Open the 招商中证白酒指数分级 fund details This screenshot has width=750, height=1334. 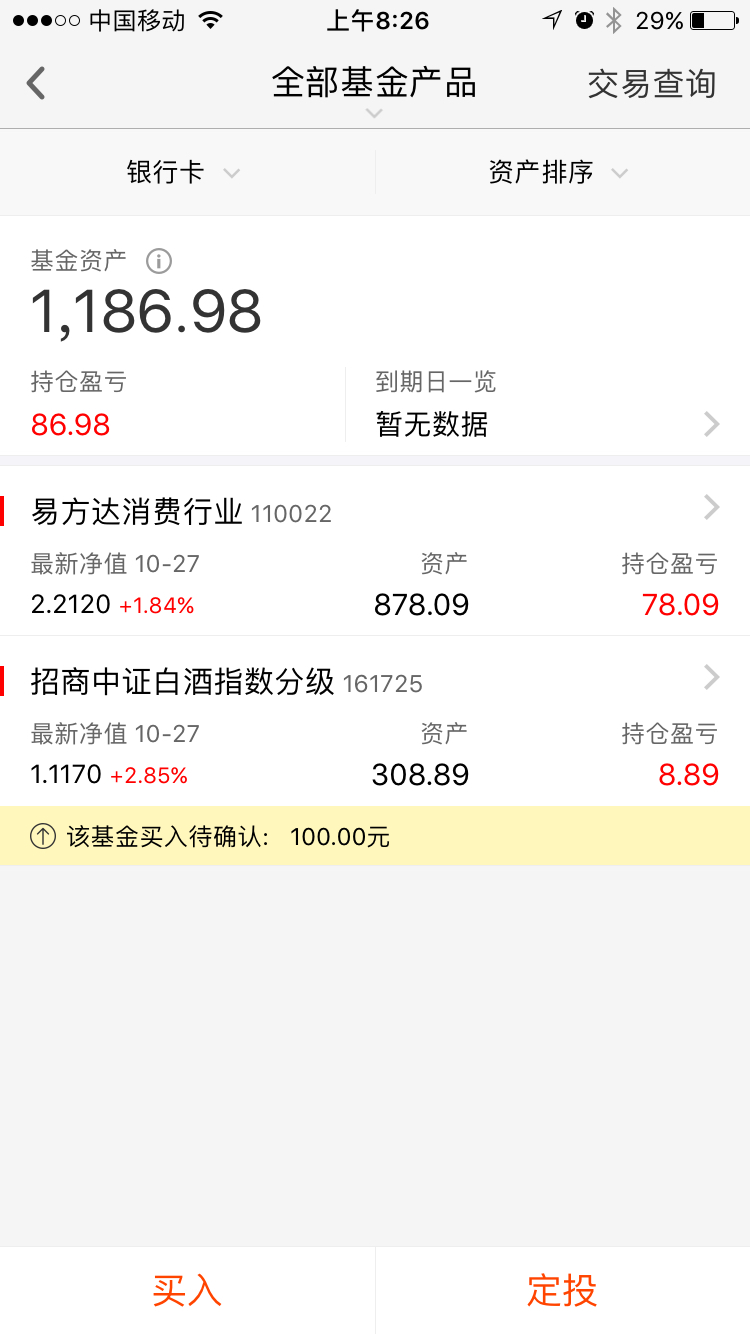click(x=375, y=721)
